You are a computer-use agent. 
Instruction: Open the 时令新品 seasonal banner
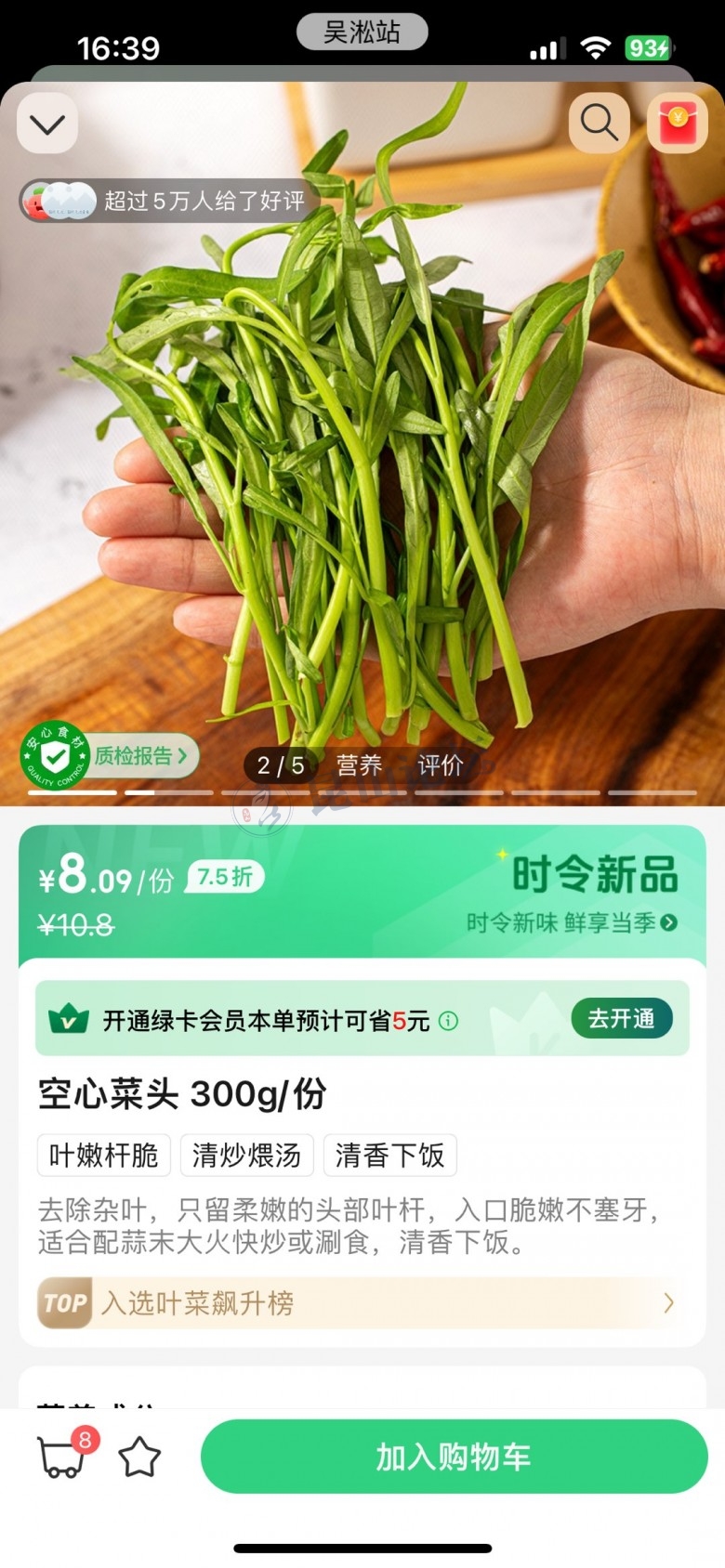click(586, 892)
